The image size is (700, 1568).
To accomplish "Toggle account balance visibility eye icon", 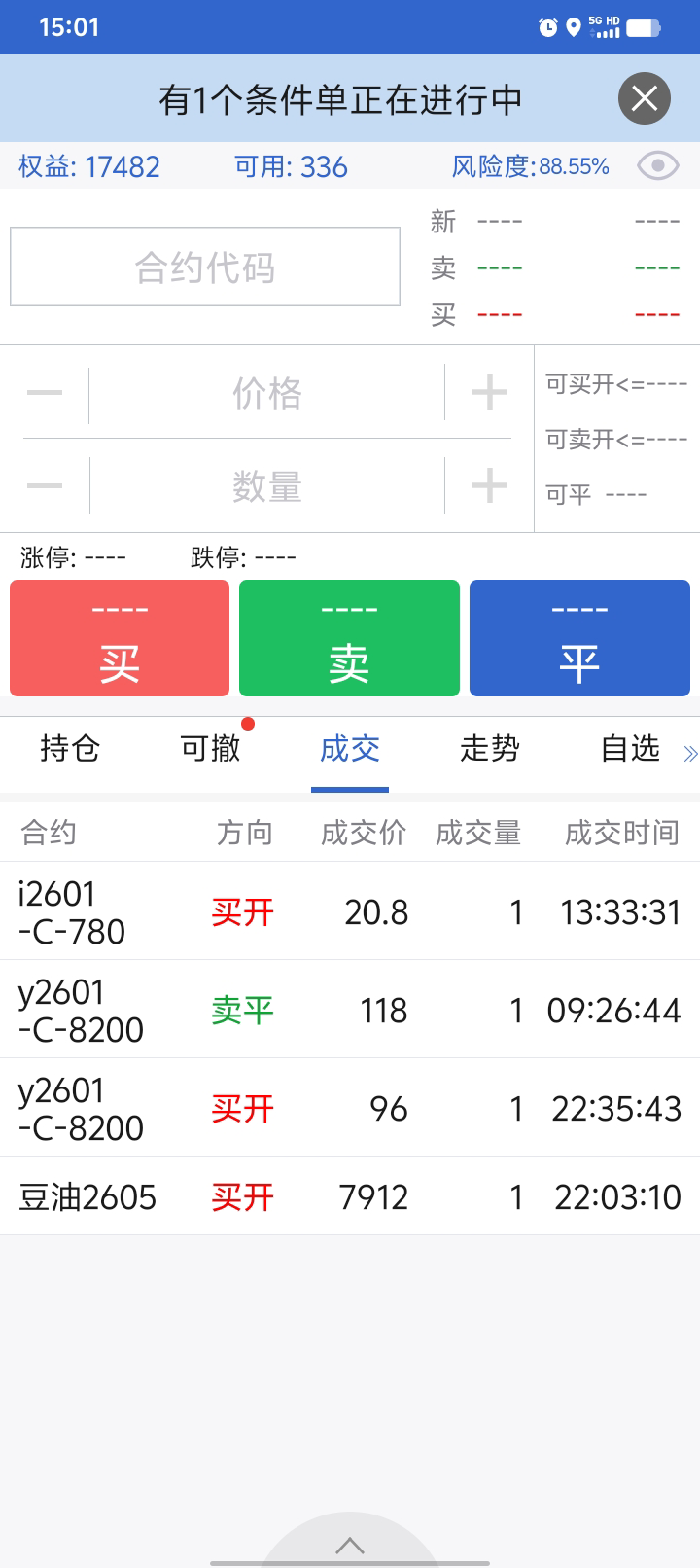I will tap(658, 166).
